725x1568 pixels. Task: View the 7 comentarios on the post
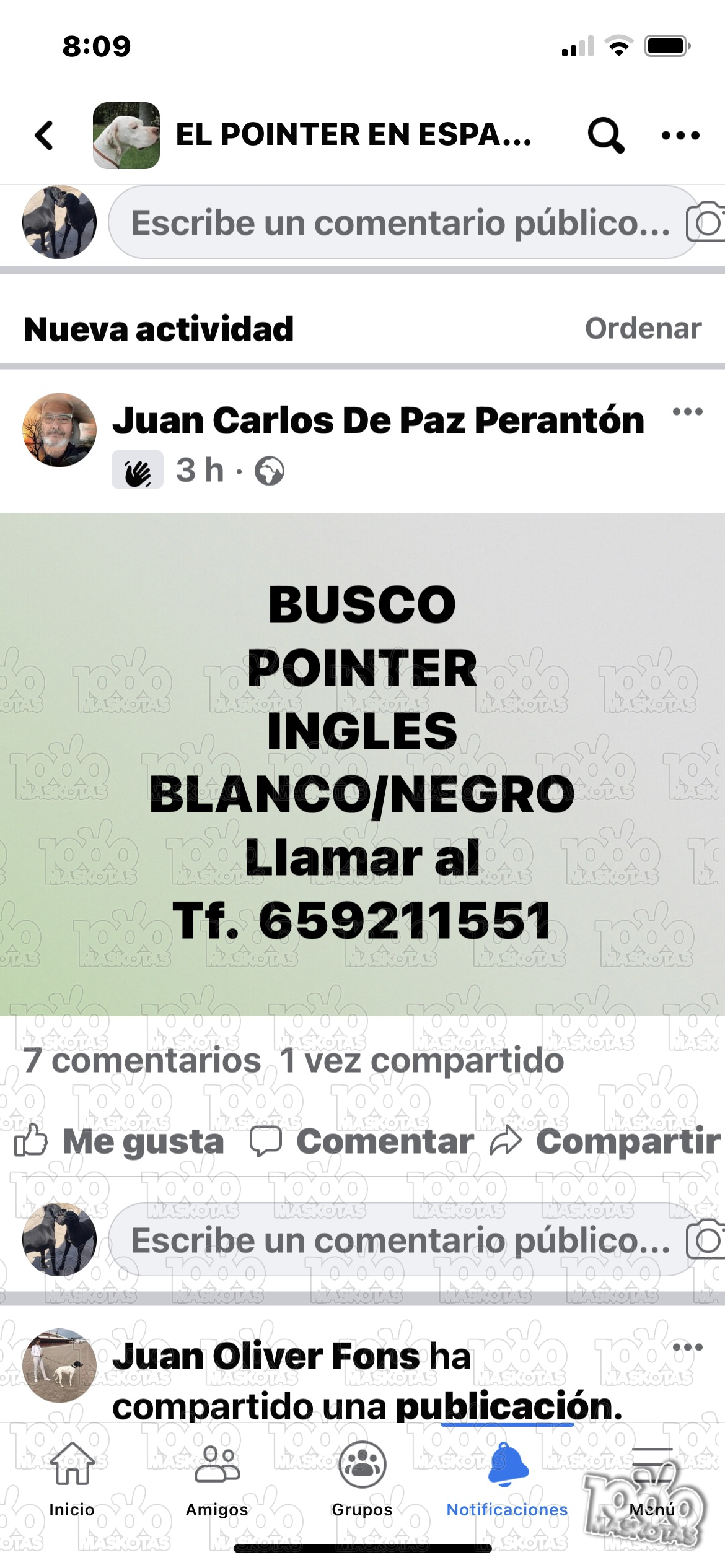[142, 1060]
